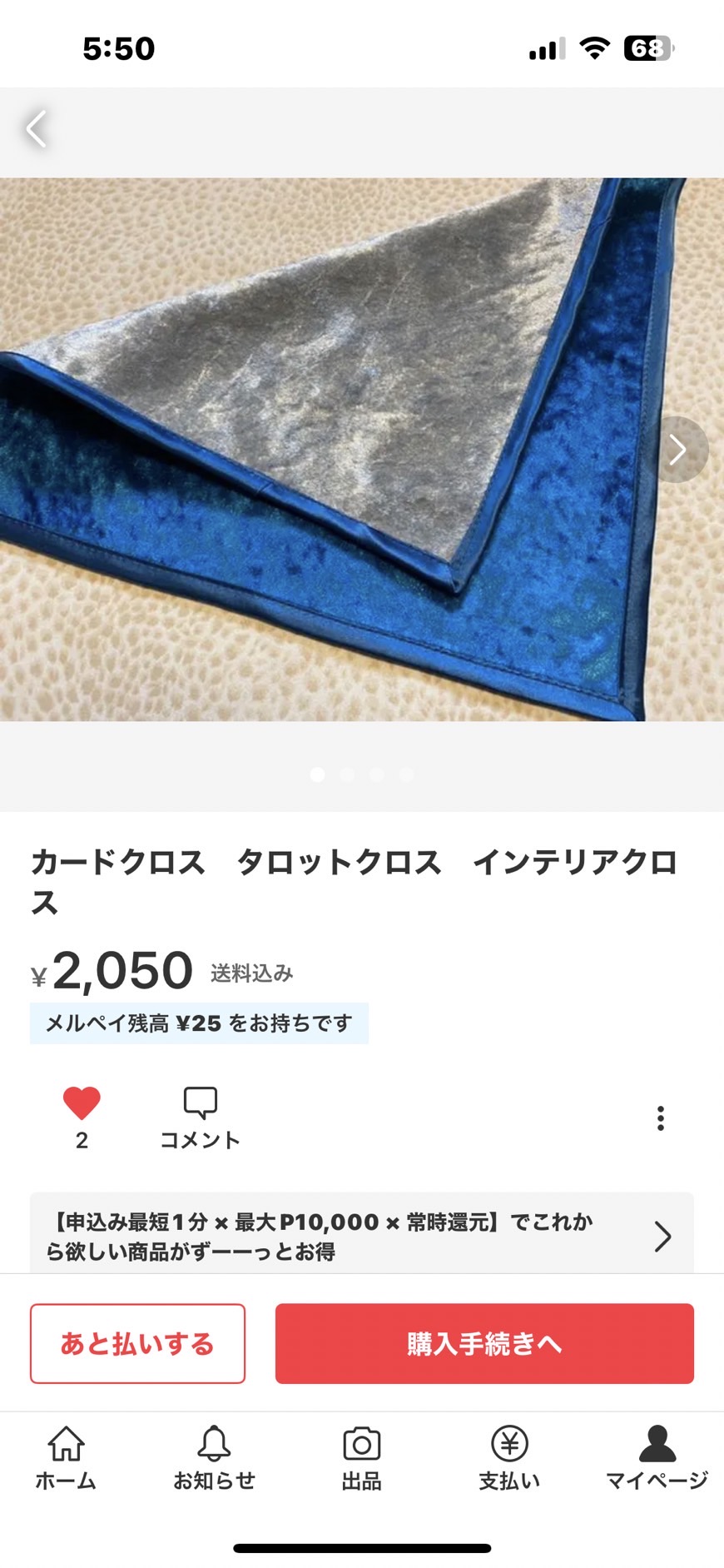Open the 出品 listing tab
The image size is (724, 1568).
point(361,1457)
